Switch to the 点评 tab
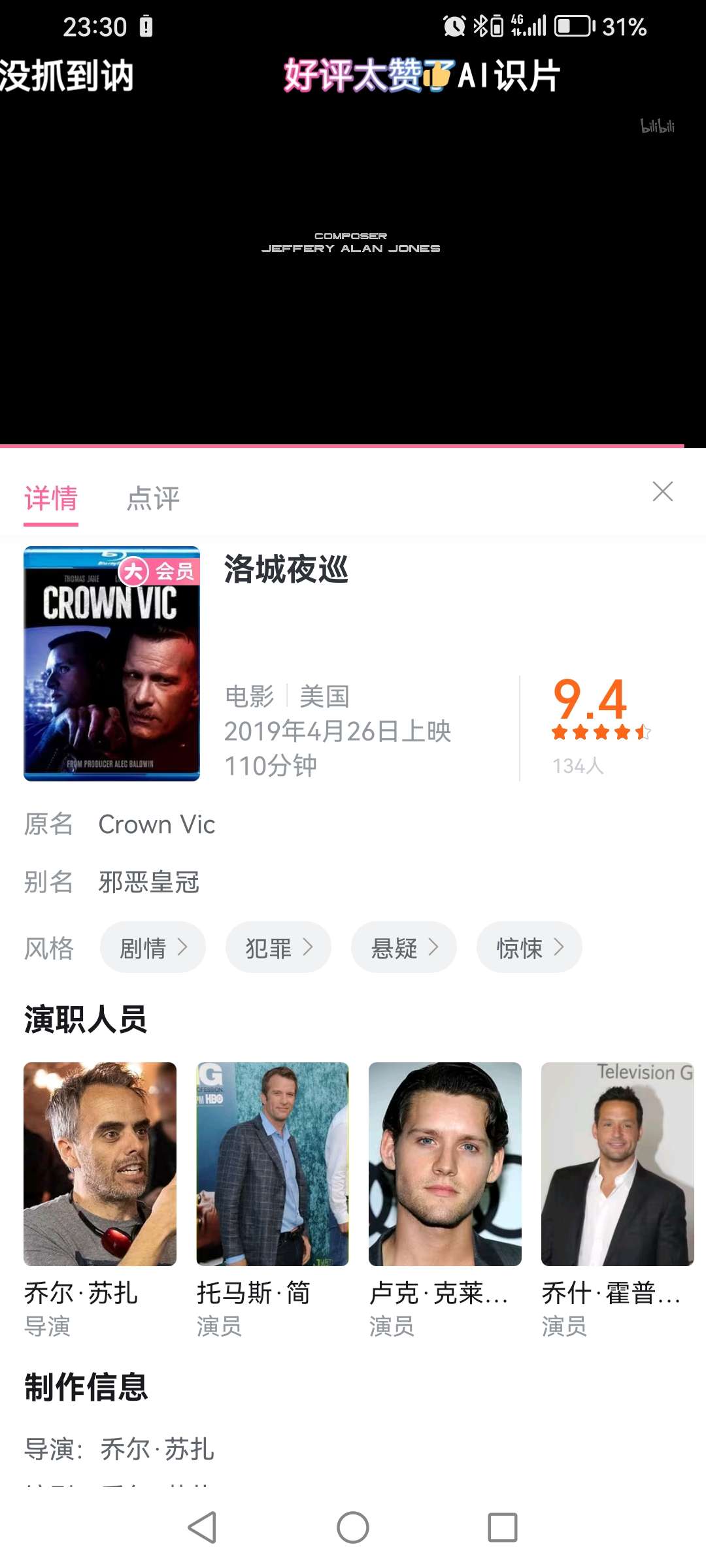Screen dimensions: 706x1568 [153, 498]
